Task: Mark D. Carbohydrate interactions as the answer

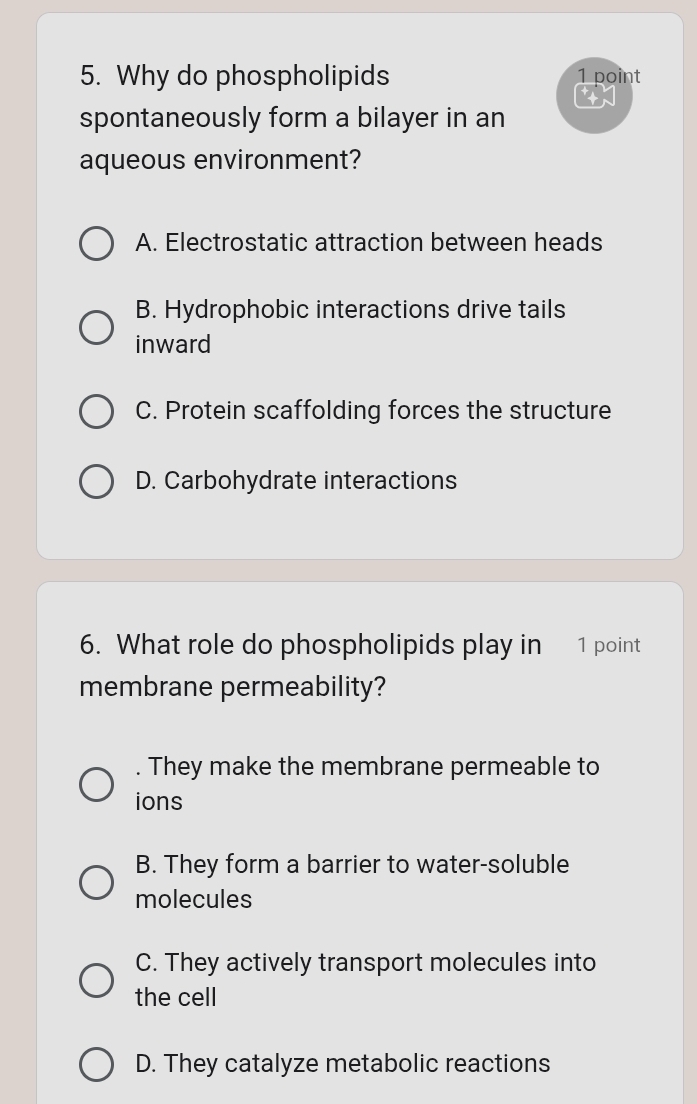Action: pos(96,481)
